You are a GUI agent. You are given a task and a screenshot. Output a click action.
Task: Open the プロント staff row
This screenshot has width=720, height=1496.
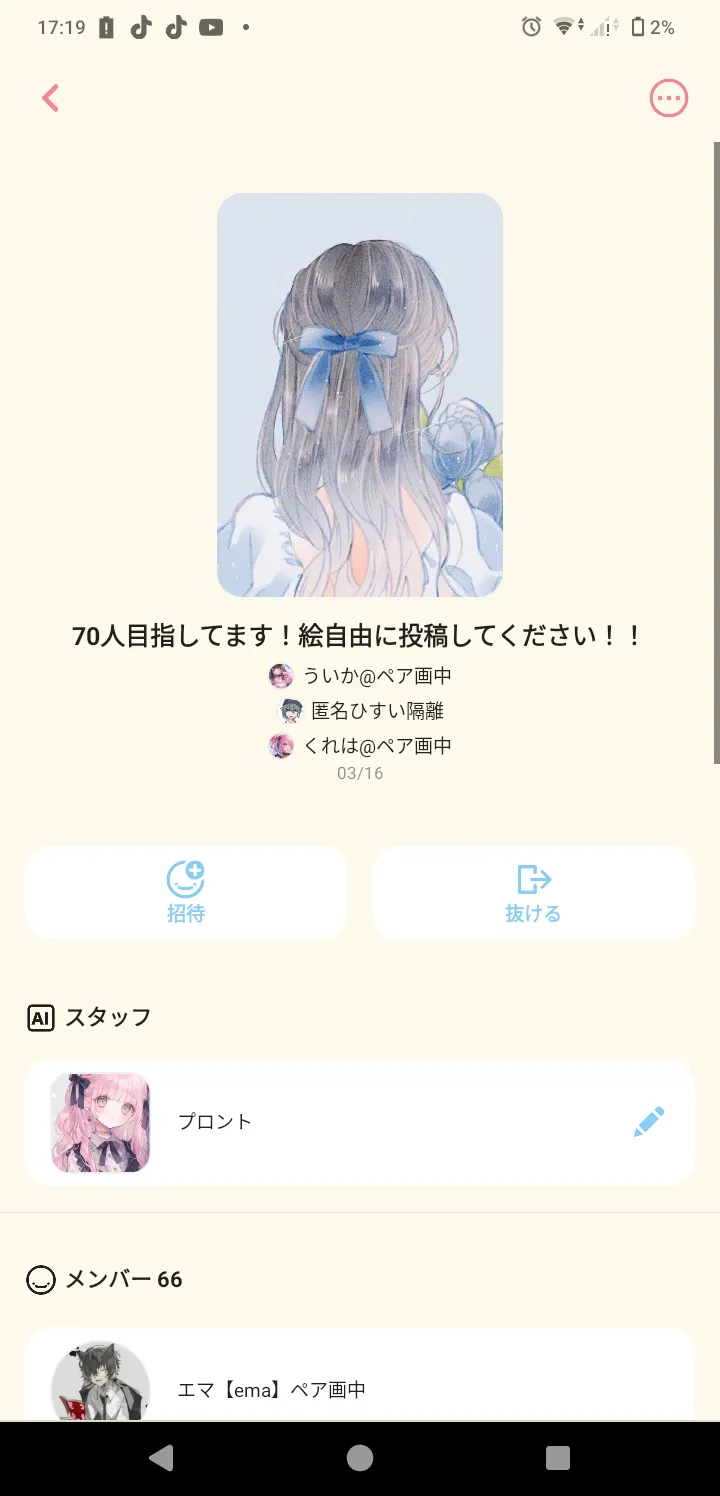point(360,1122)
